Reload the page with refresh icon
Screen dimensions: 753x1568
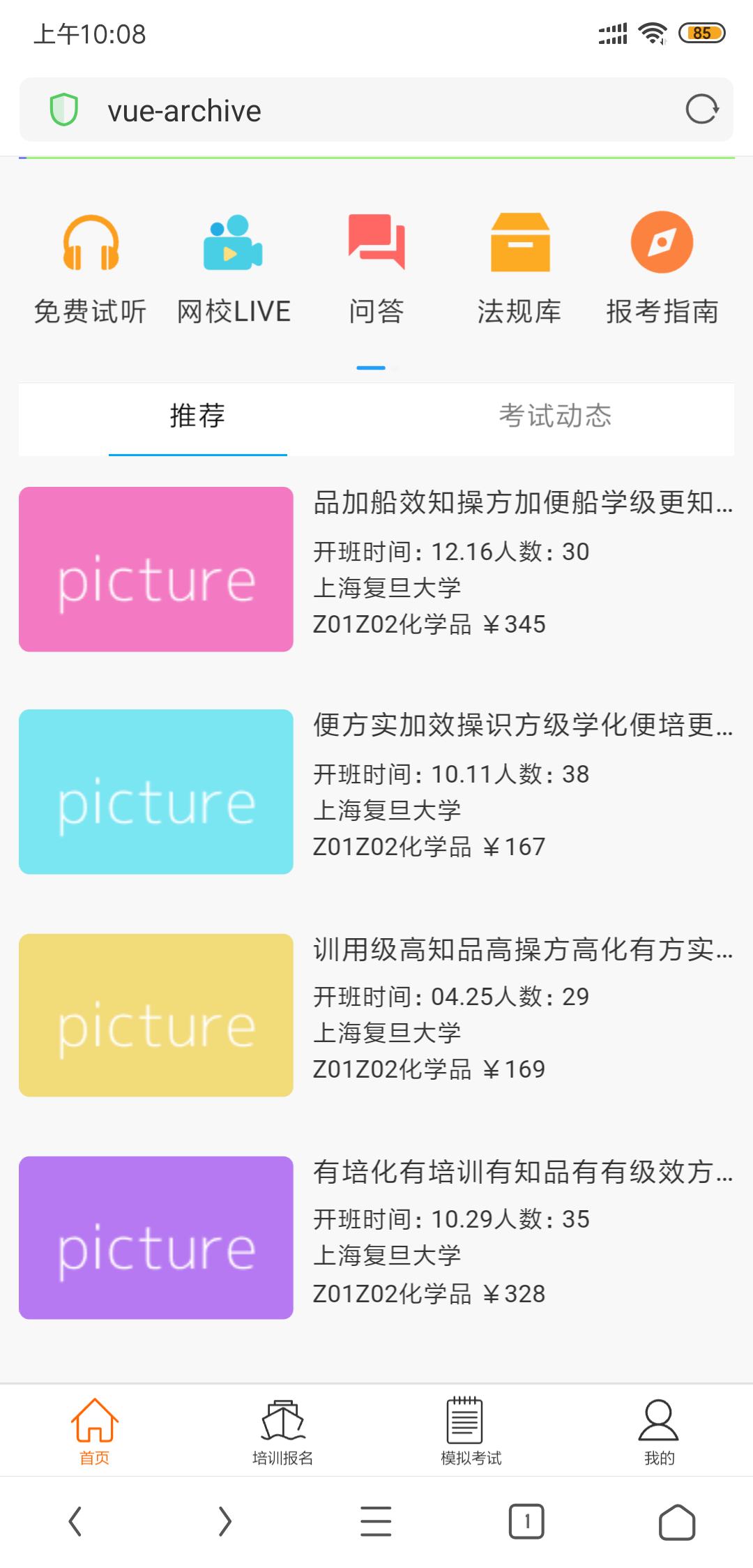(701, 110)
